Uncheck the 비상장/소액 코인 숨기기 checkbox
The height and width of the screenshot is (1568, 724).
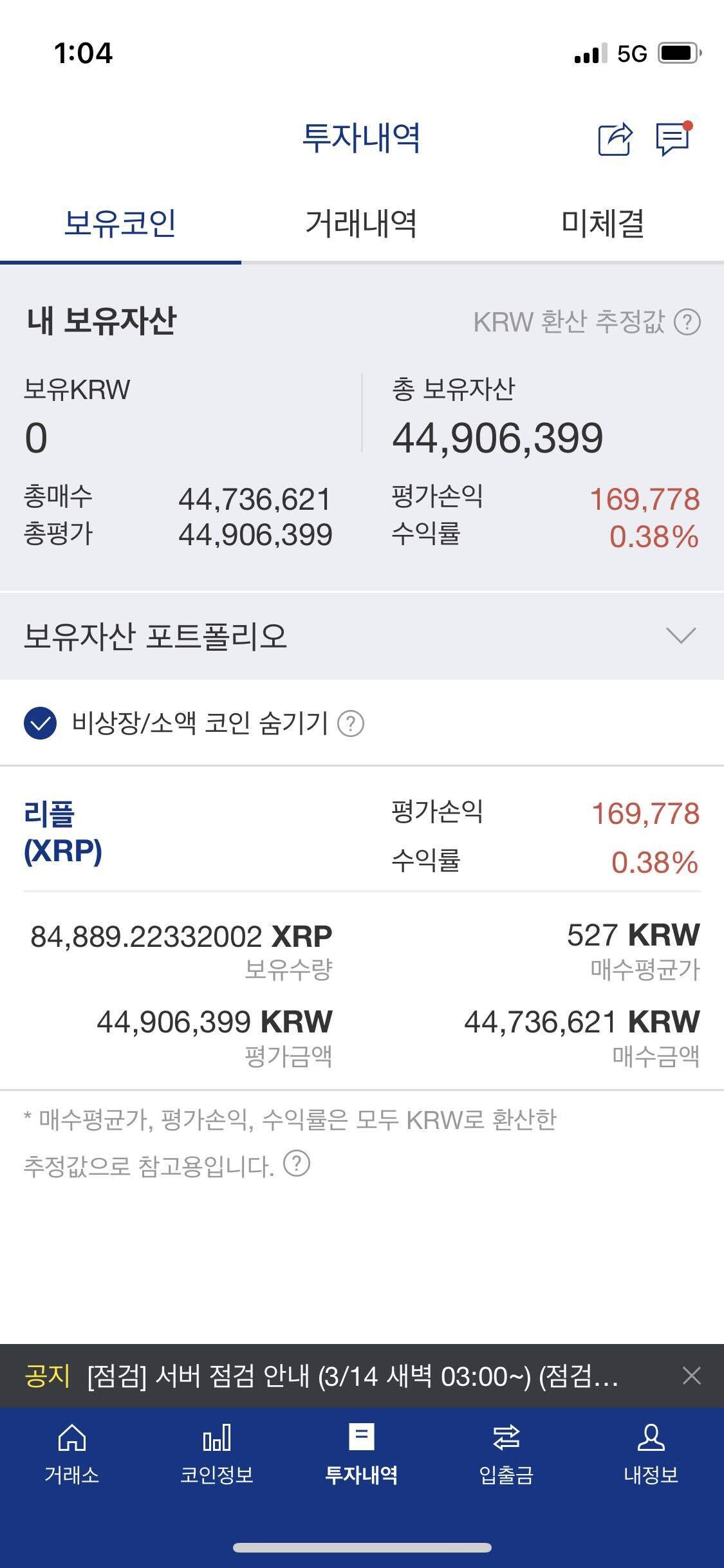pyautogui.click(x=40, y=725)
